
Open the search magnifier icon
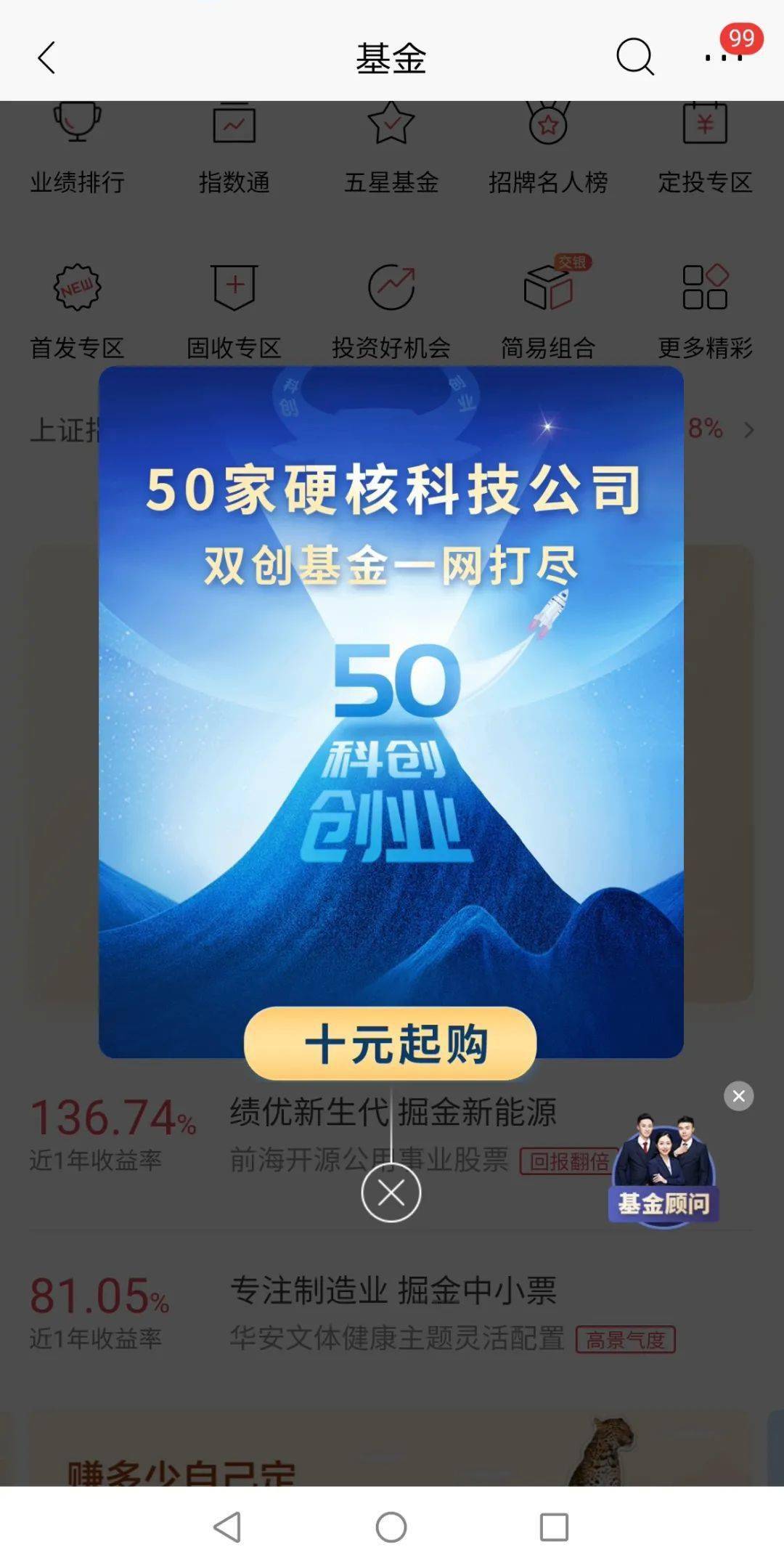click(635, 57)
